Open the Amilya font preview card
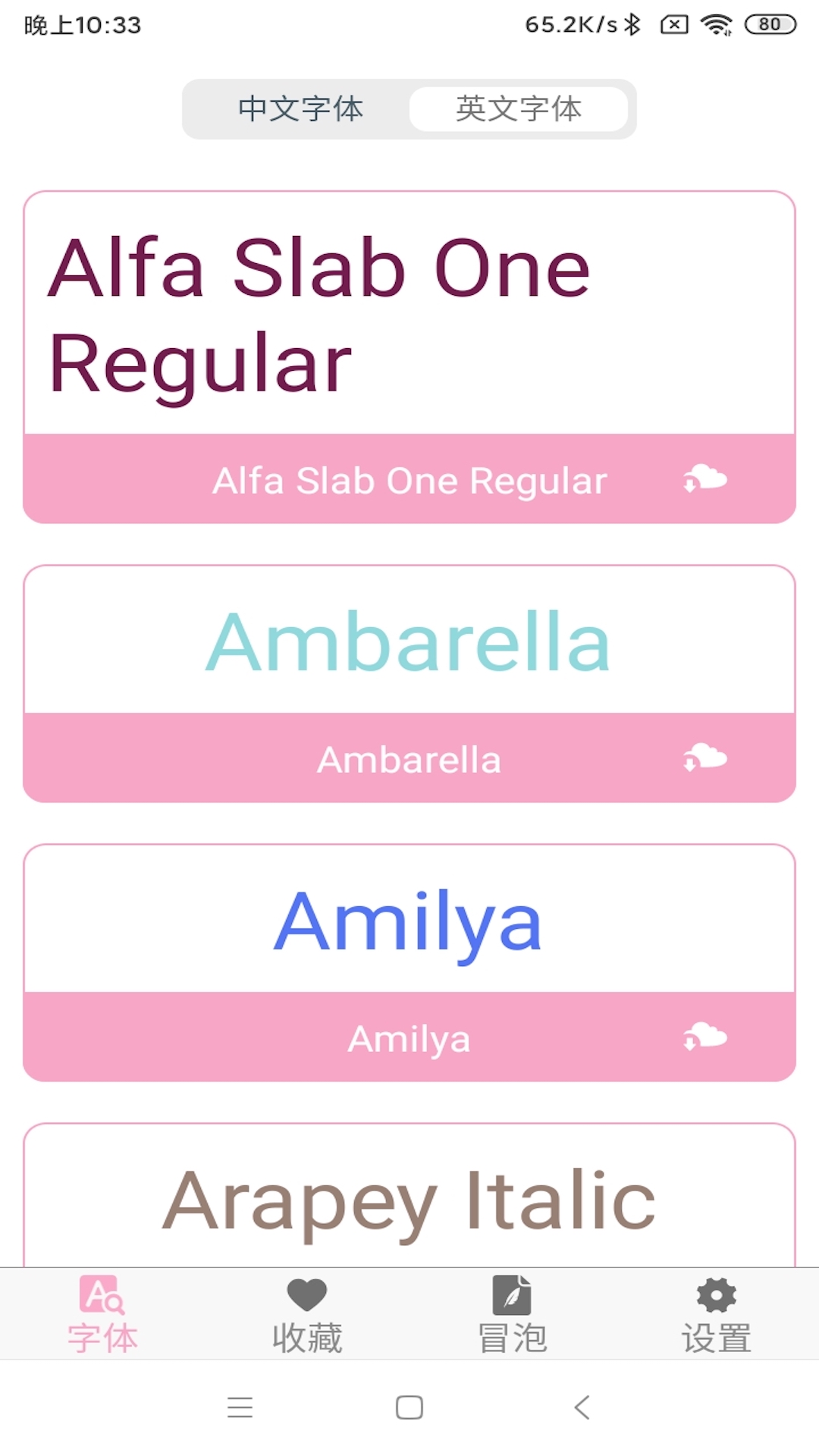The image size is (819, 1456). (x=409, y=920)
